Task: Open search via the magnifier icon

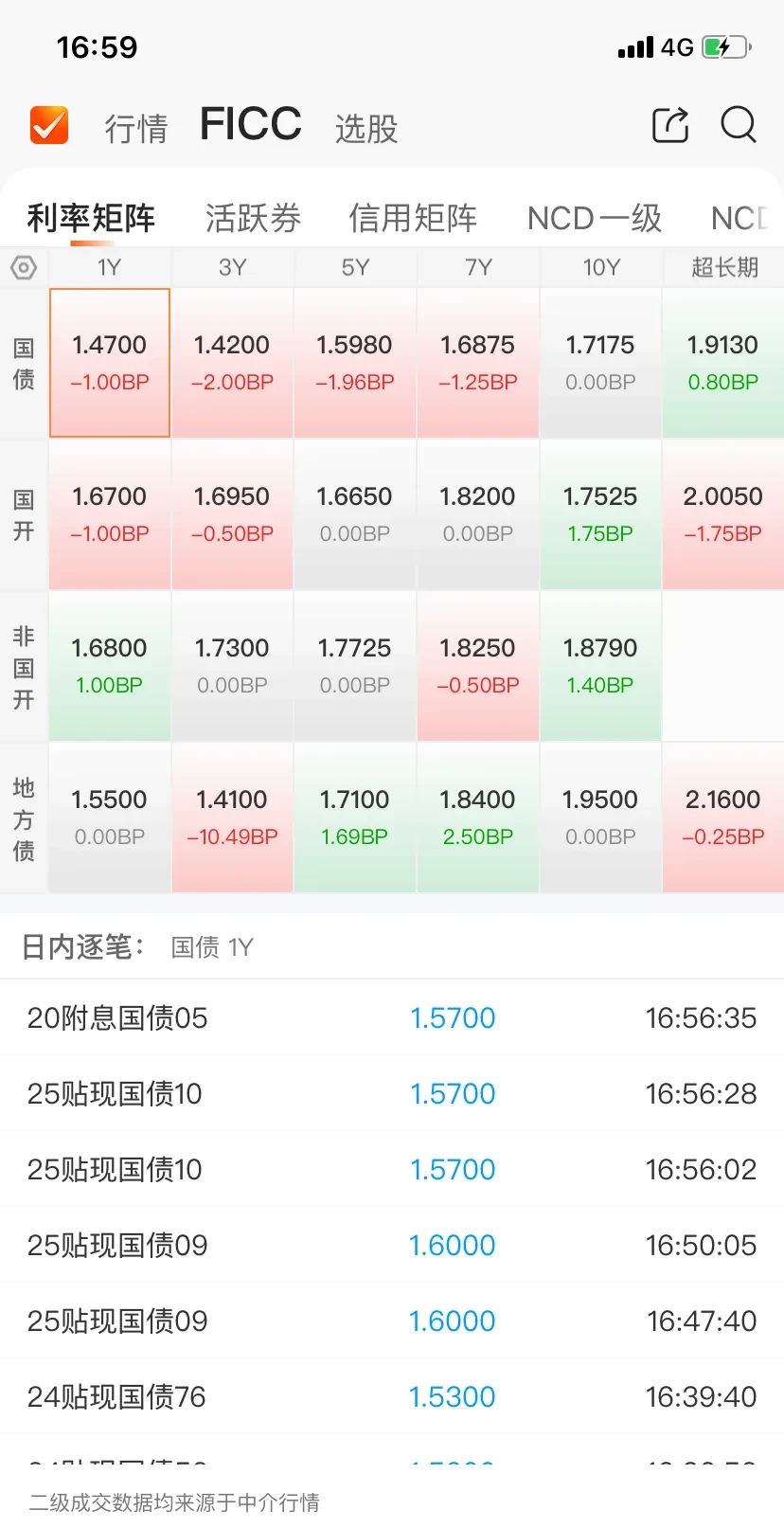Action: pyautogui.click(x=738, y=125)
